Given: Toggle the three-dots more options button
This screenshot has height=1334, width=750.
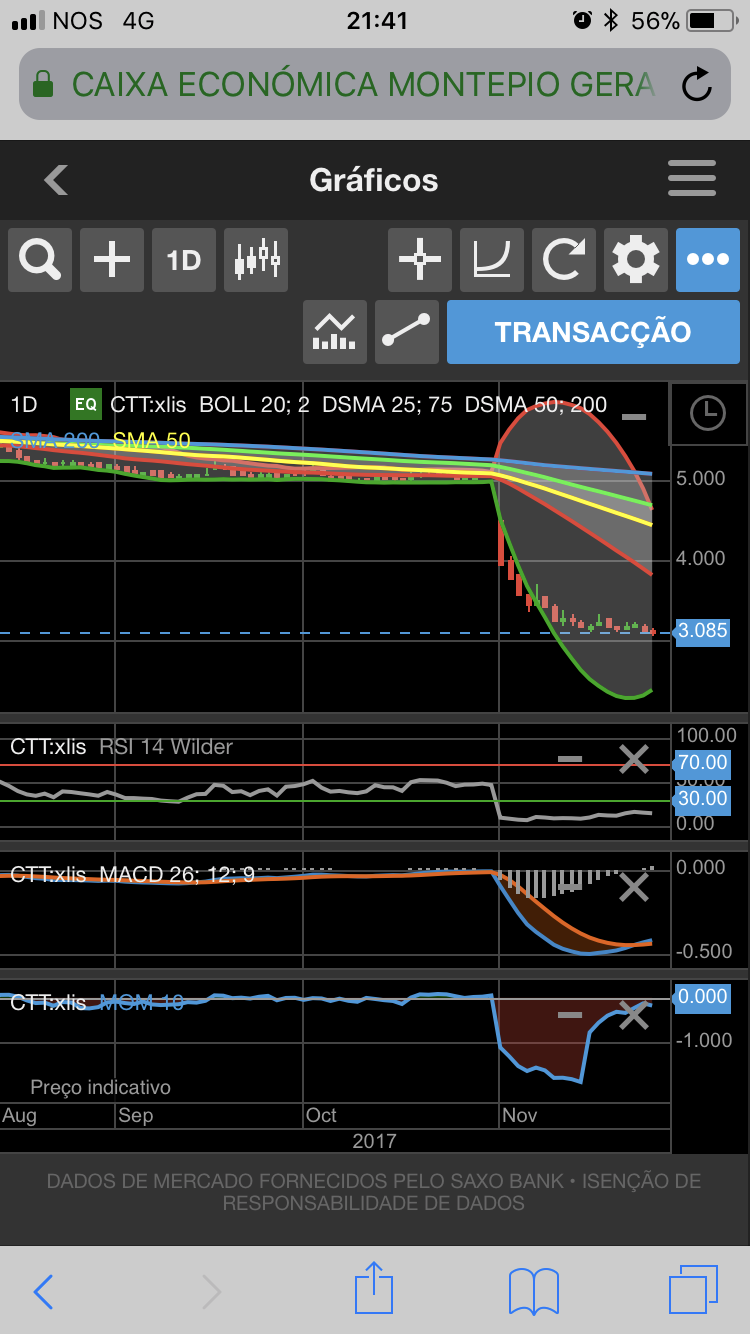Looking at the screenshot, I should pos(708,260).
